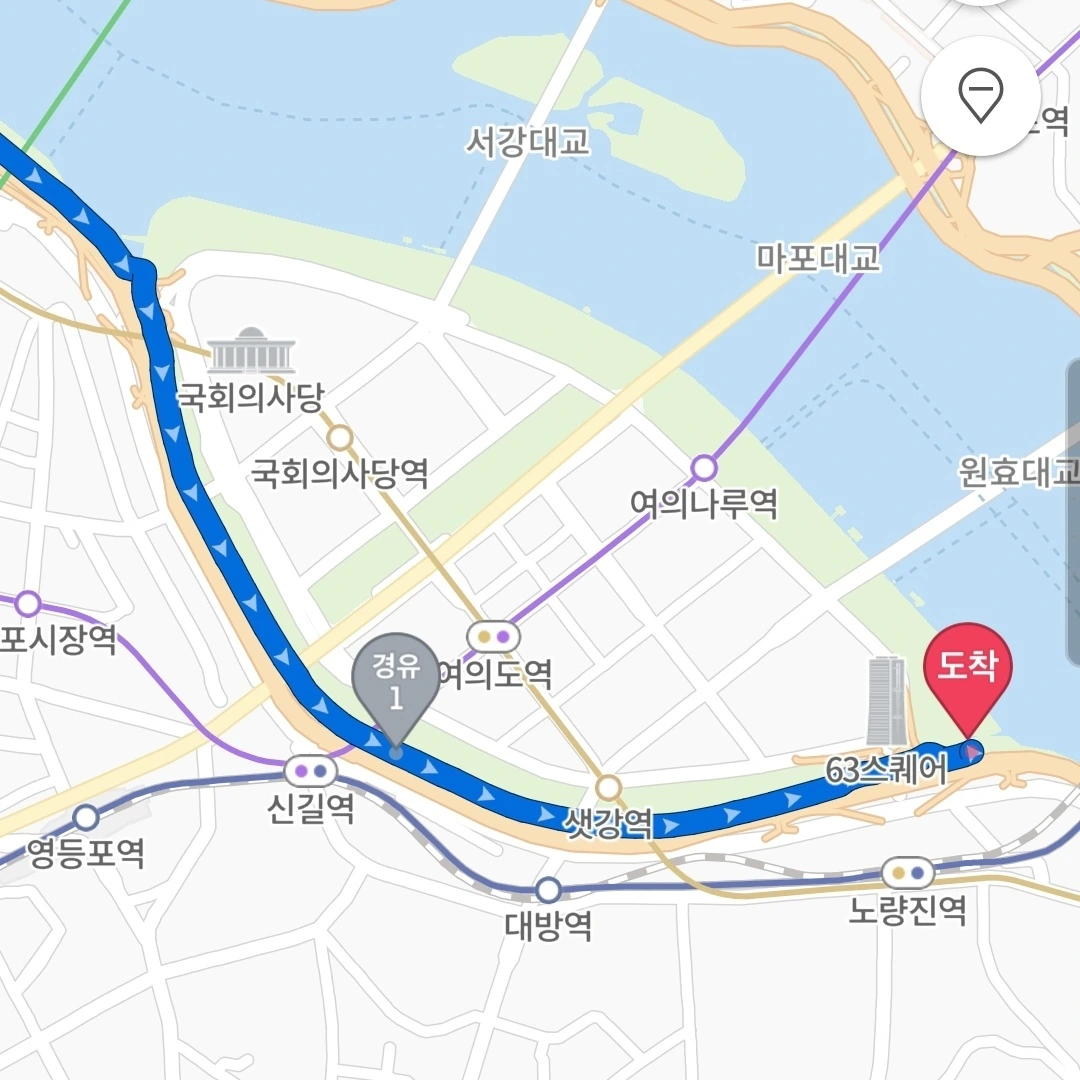
Task: Open the 63스퀘어 landmark on the map
Action: coord(886,701)
